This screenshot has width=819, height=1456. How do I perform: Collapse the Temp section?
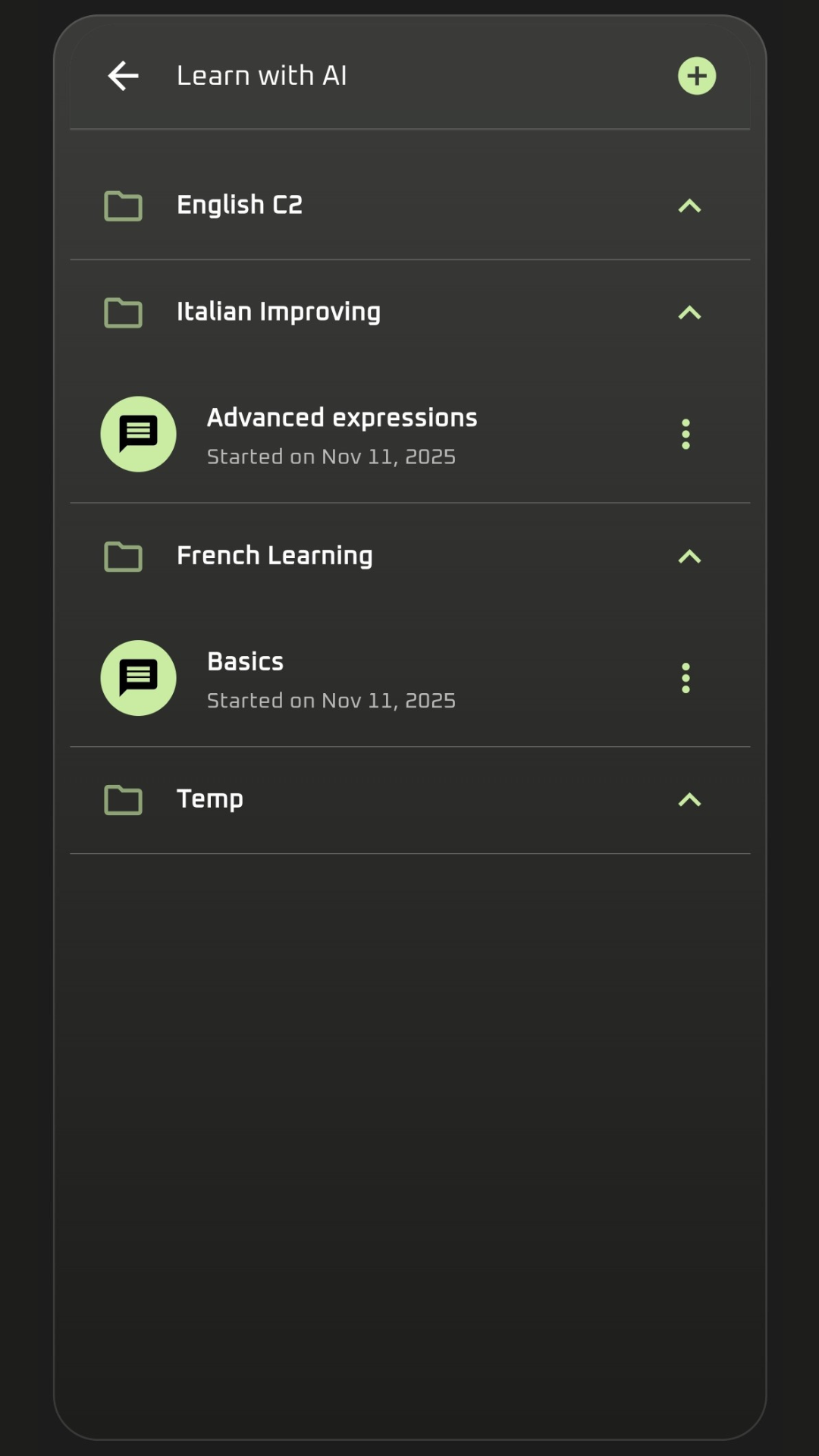click(689, 800)
